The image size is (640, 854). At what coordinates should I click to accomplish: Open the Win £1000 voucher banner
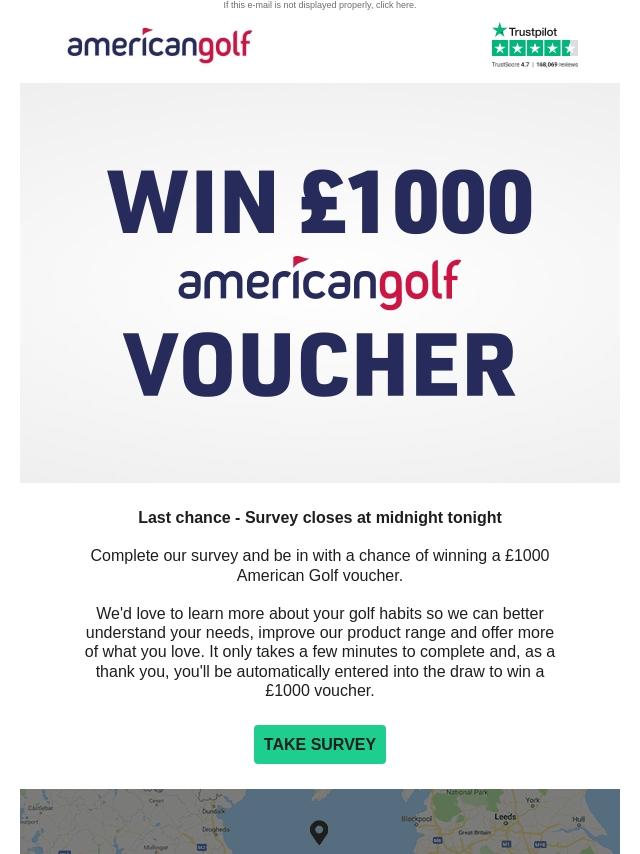point(320,283)
